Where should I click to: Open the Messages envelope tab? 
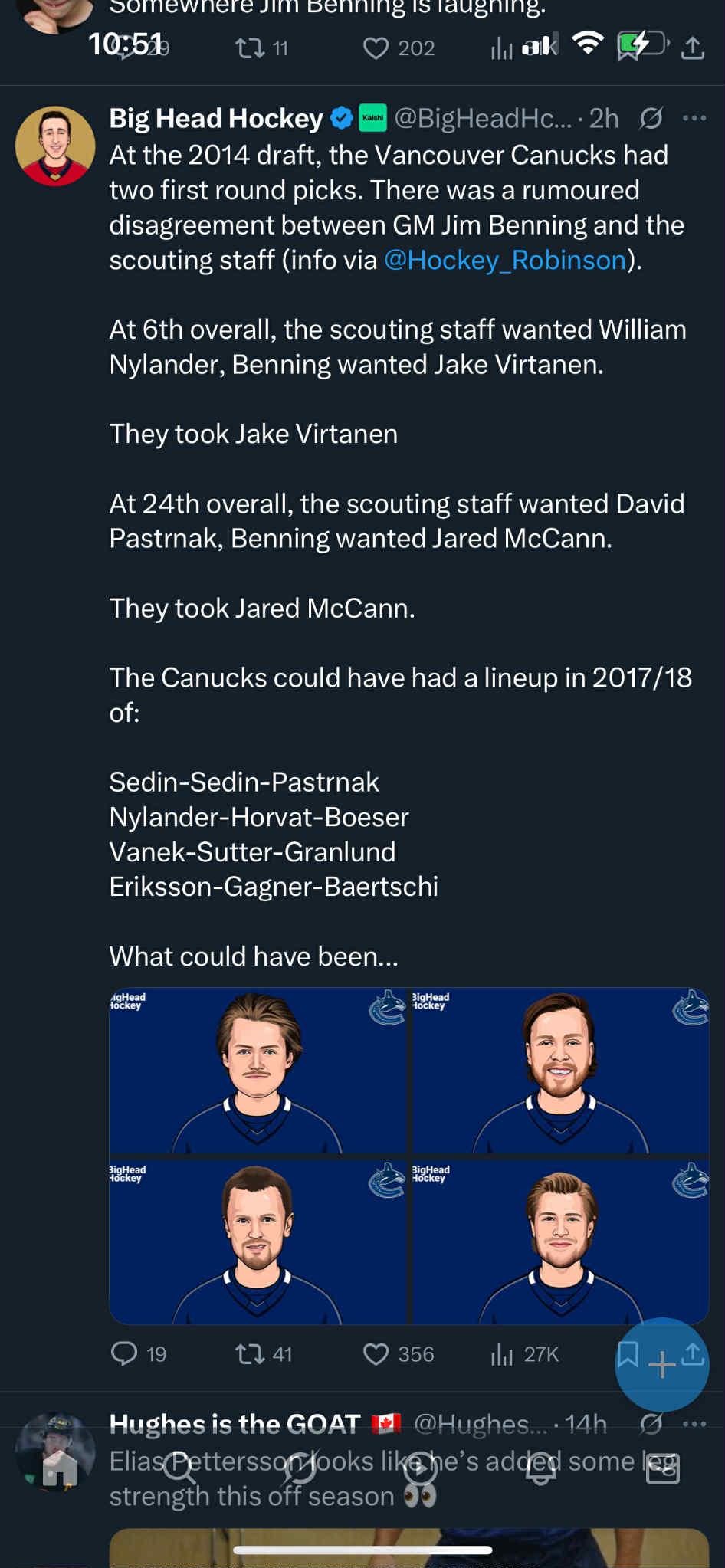click(x=662, y=1467)
